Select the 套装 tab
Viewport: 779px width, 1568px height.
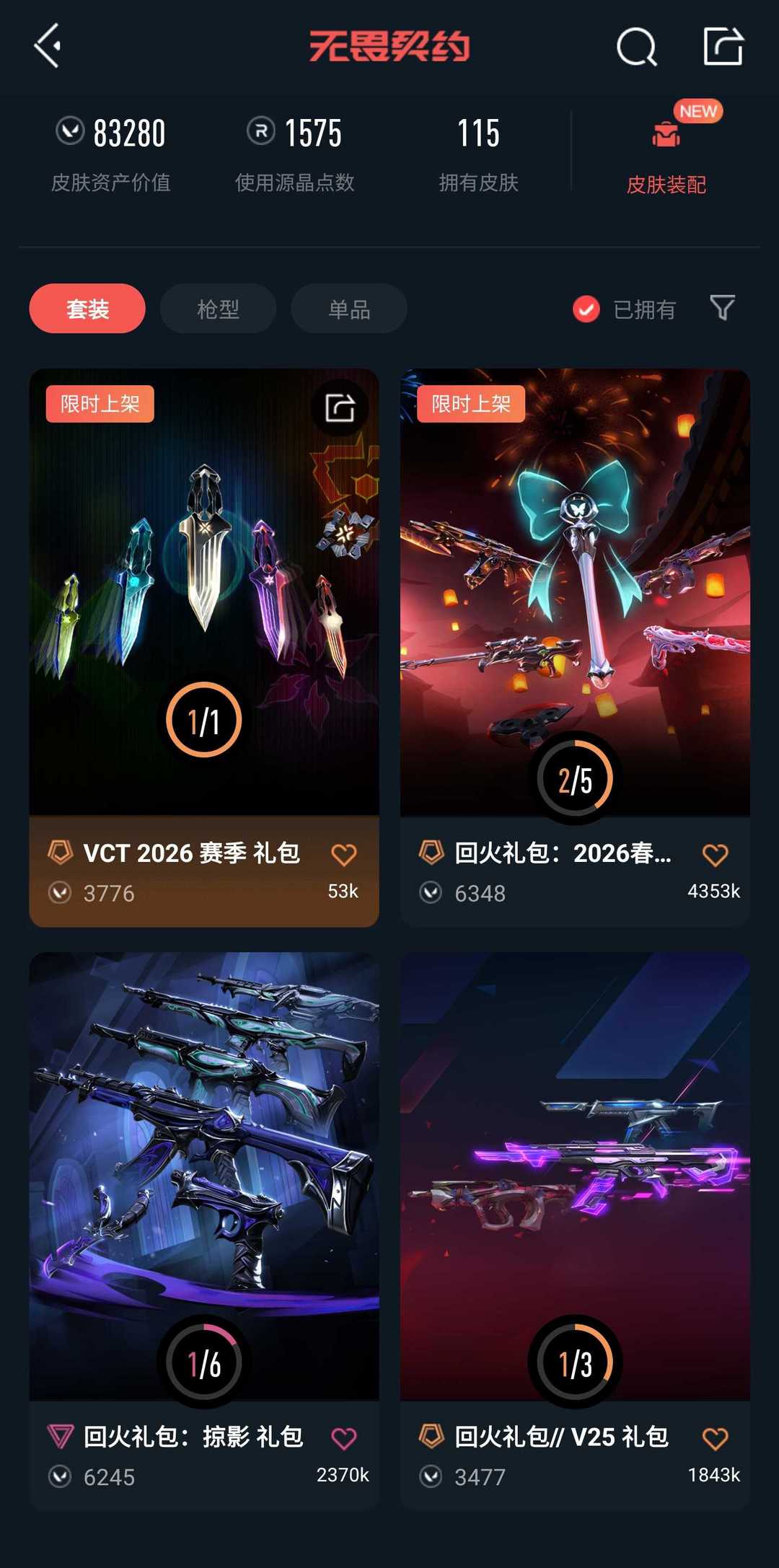tap(86, 309)
